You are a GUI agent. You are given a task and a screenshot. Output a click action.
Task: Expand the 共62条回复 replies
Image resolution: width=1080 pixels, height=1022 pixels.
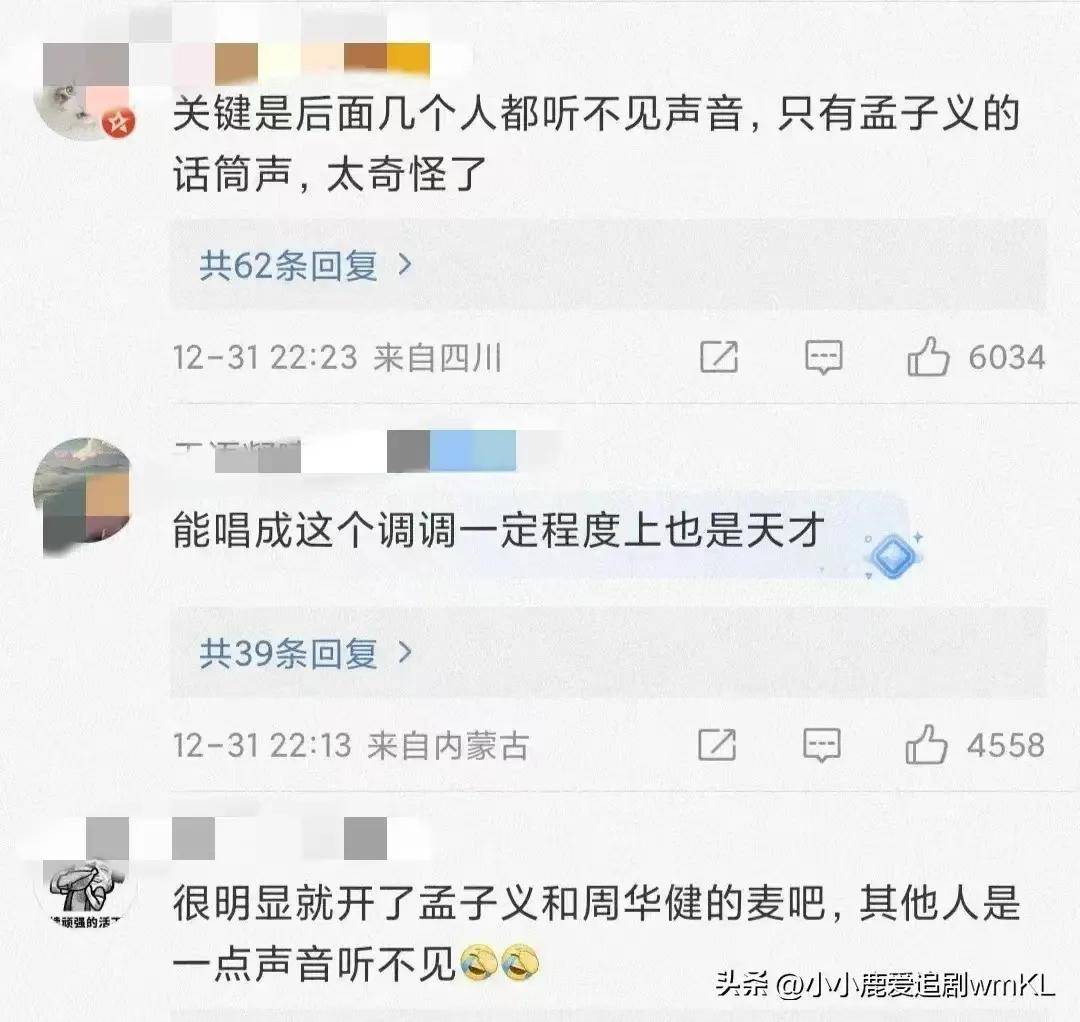pyautogui.click(x=306, y=266)
